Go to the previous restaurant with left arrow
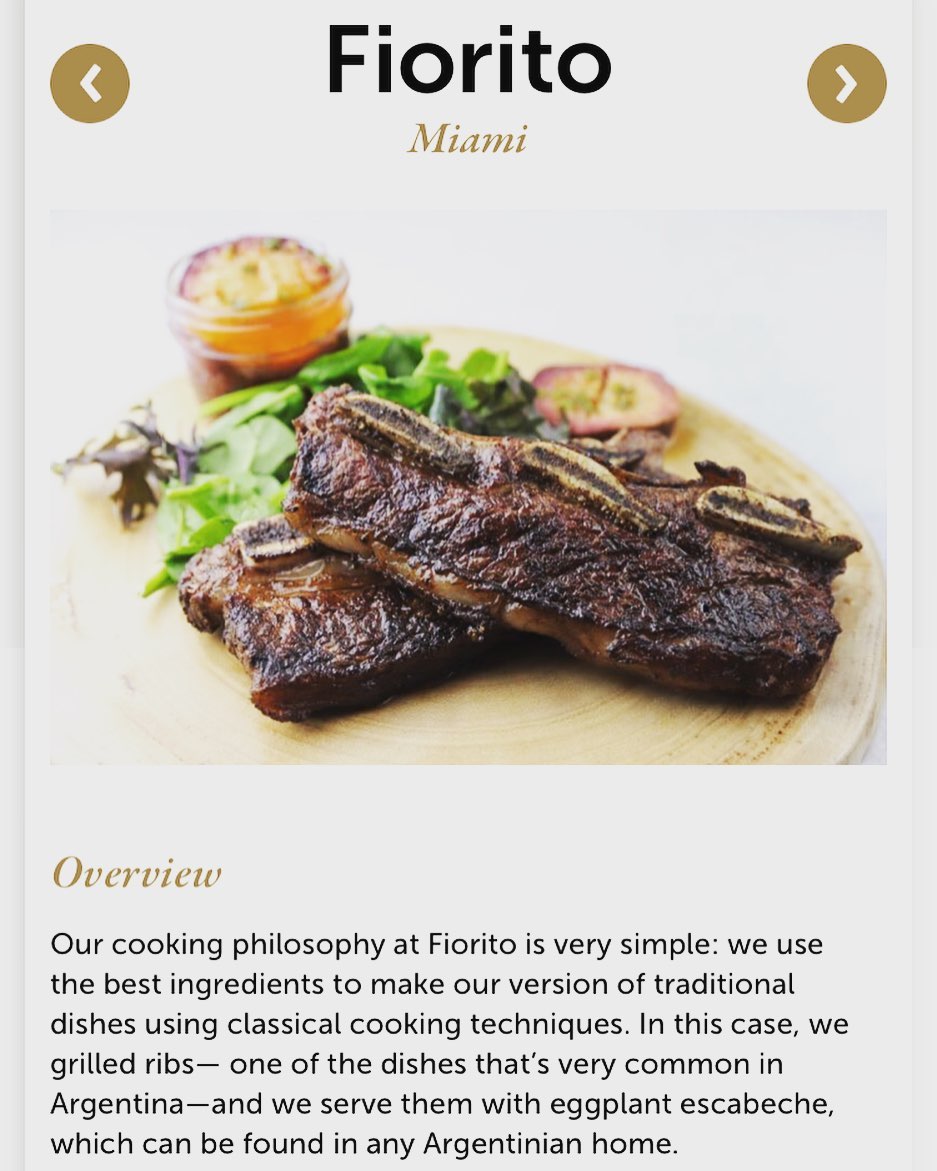The width and height of the screenshot is (937, 1171). click(90, 84)
